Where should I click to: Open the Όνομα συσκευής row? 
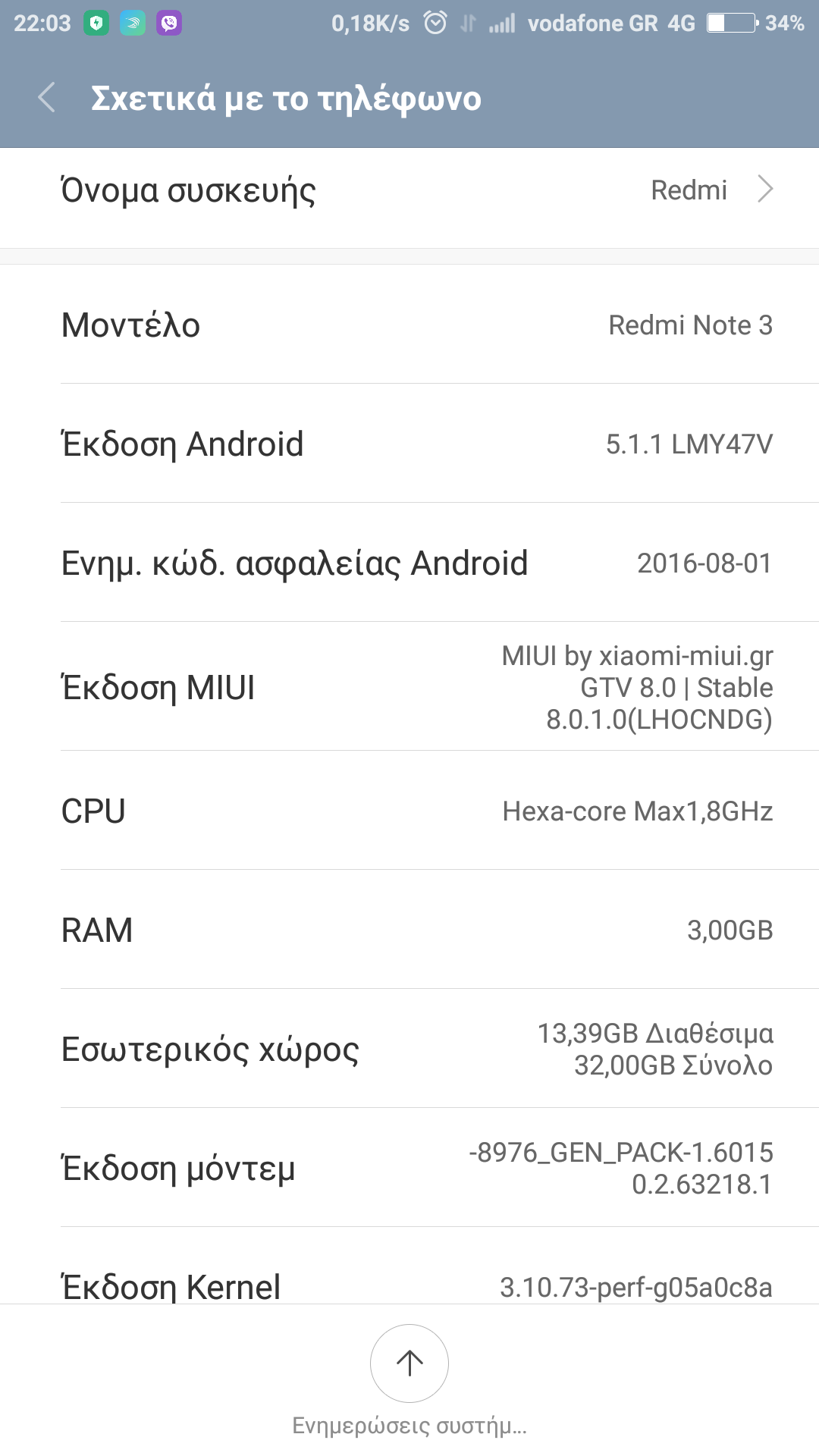click(x=409, y=190)
